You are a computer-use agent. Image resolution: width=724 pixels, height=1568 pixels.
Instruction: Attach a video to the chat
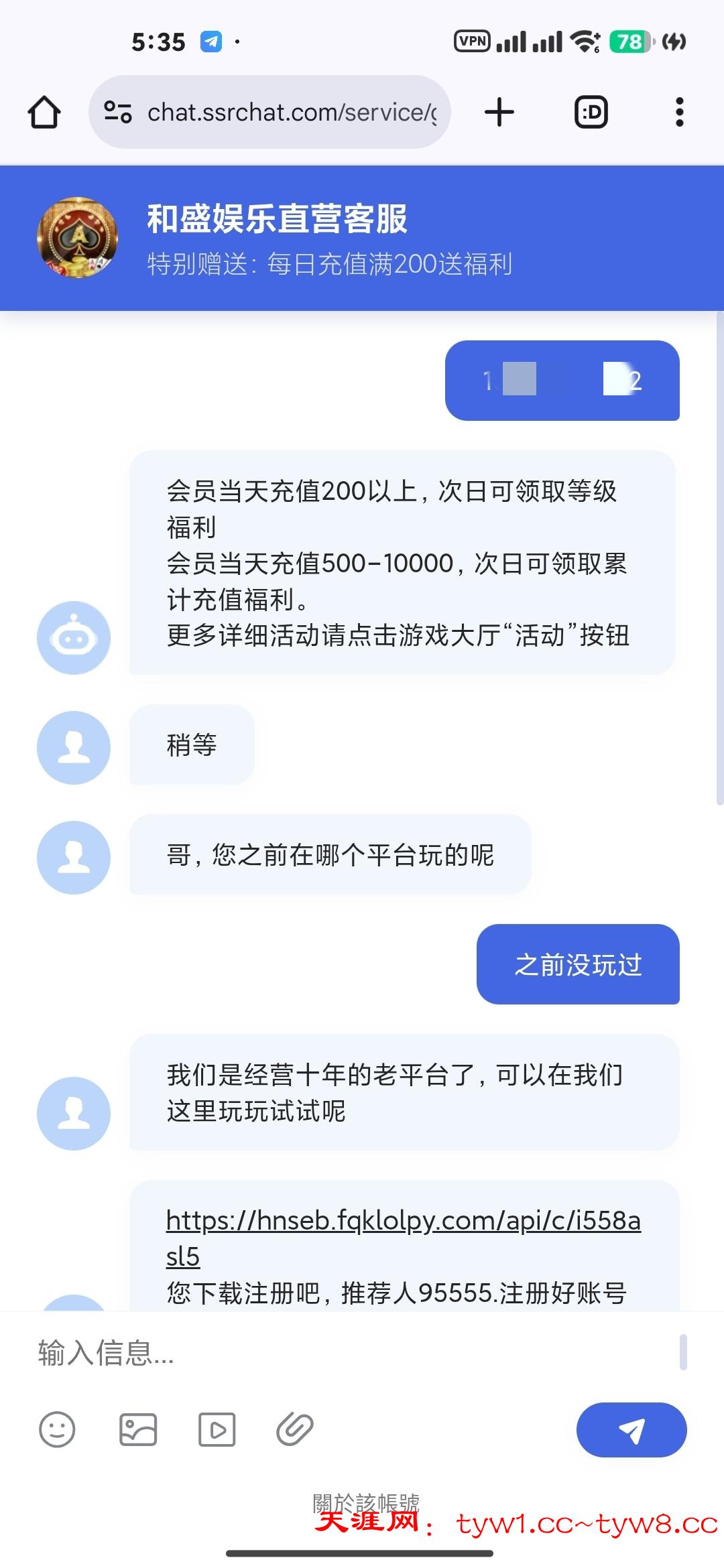tap(217, 1429)
